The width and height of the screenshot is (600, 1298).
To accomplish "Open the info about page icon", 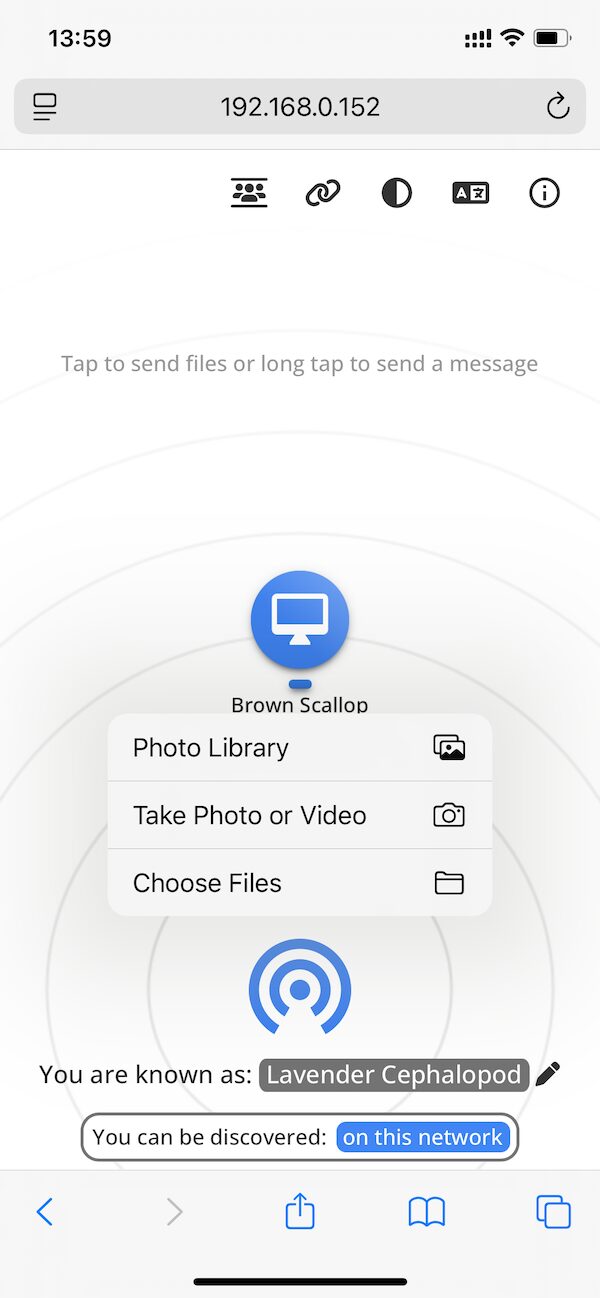I will pos(544,193).
